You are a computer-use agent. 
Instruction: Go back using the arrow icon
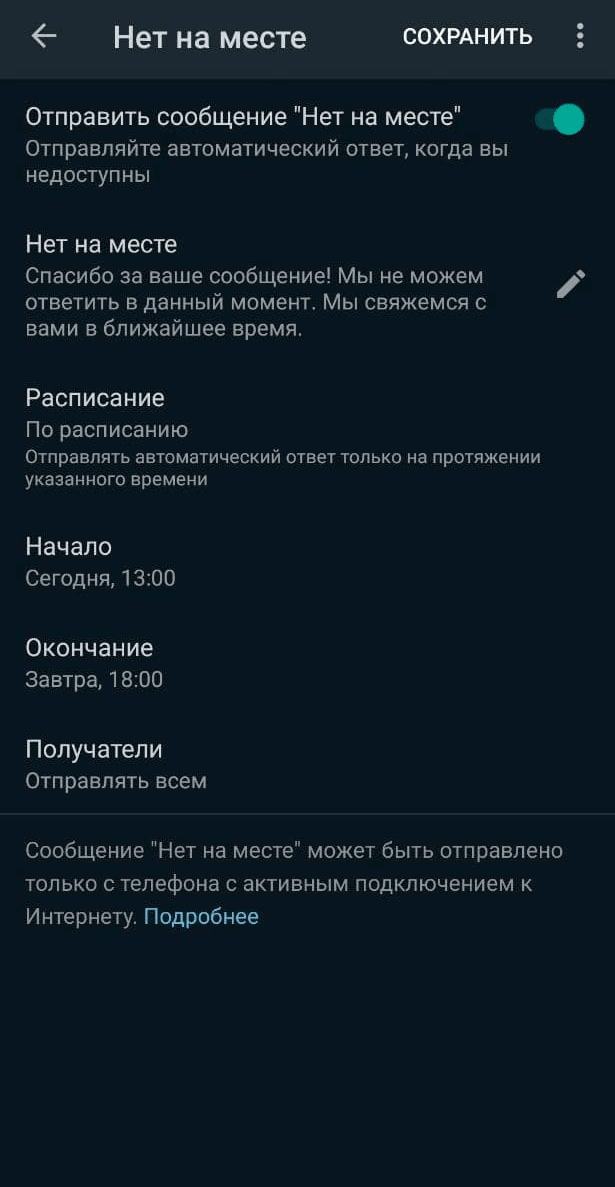(44, 37)
